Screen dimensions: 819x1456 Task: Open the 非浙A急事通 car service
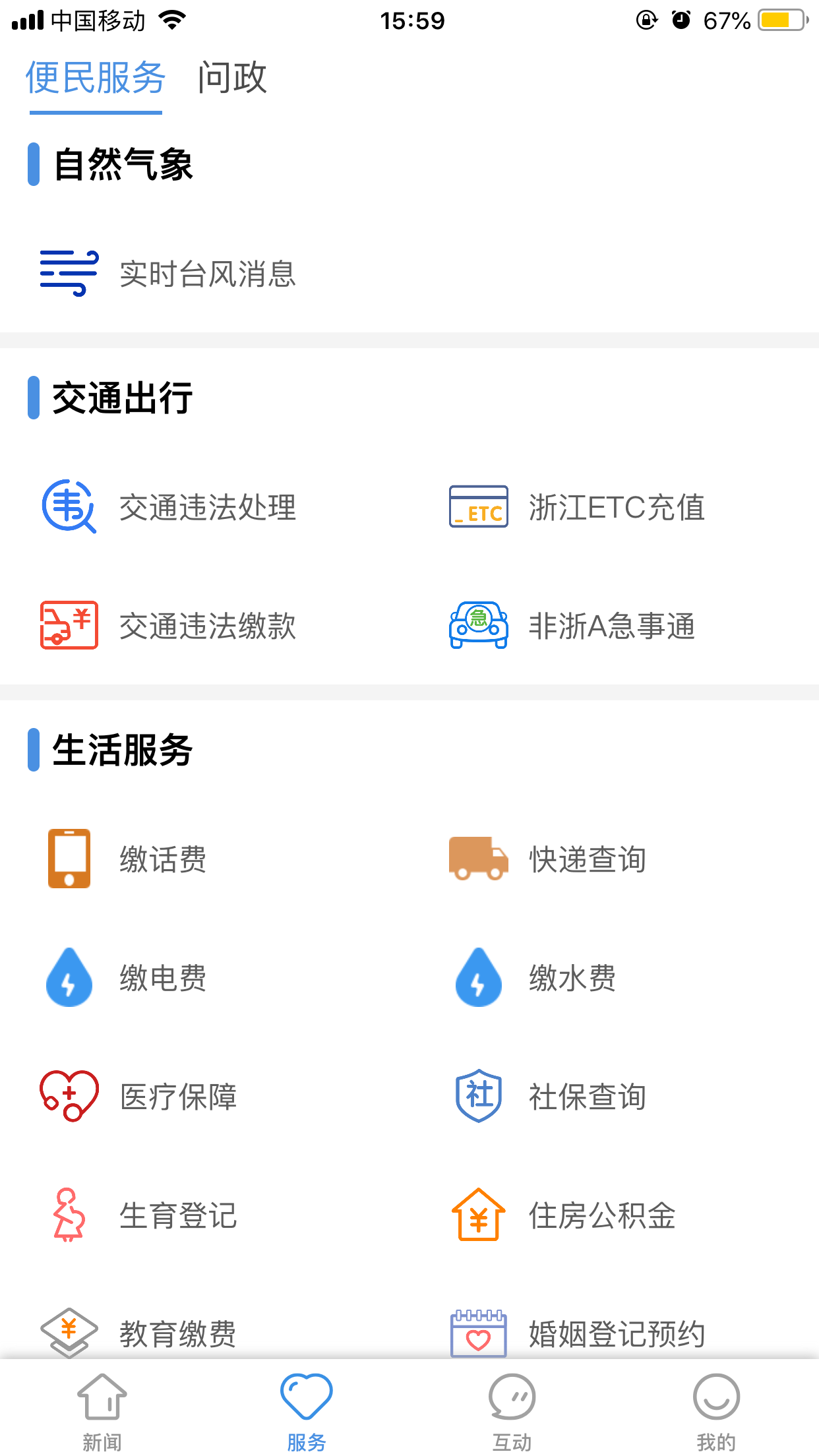click(x=580, y=627)
